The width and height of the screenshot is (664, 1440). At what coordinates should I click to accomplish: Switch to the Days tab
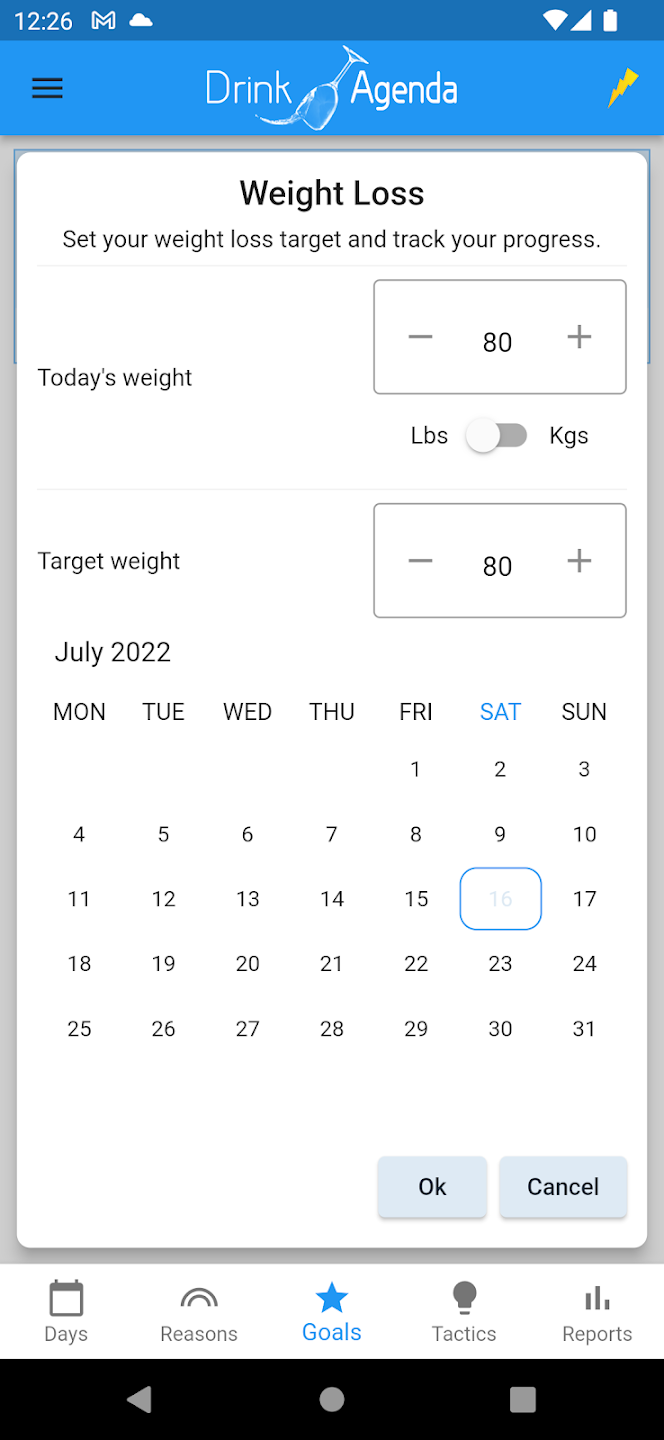point(66,1312)
